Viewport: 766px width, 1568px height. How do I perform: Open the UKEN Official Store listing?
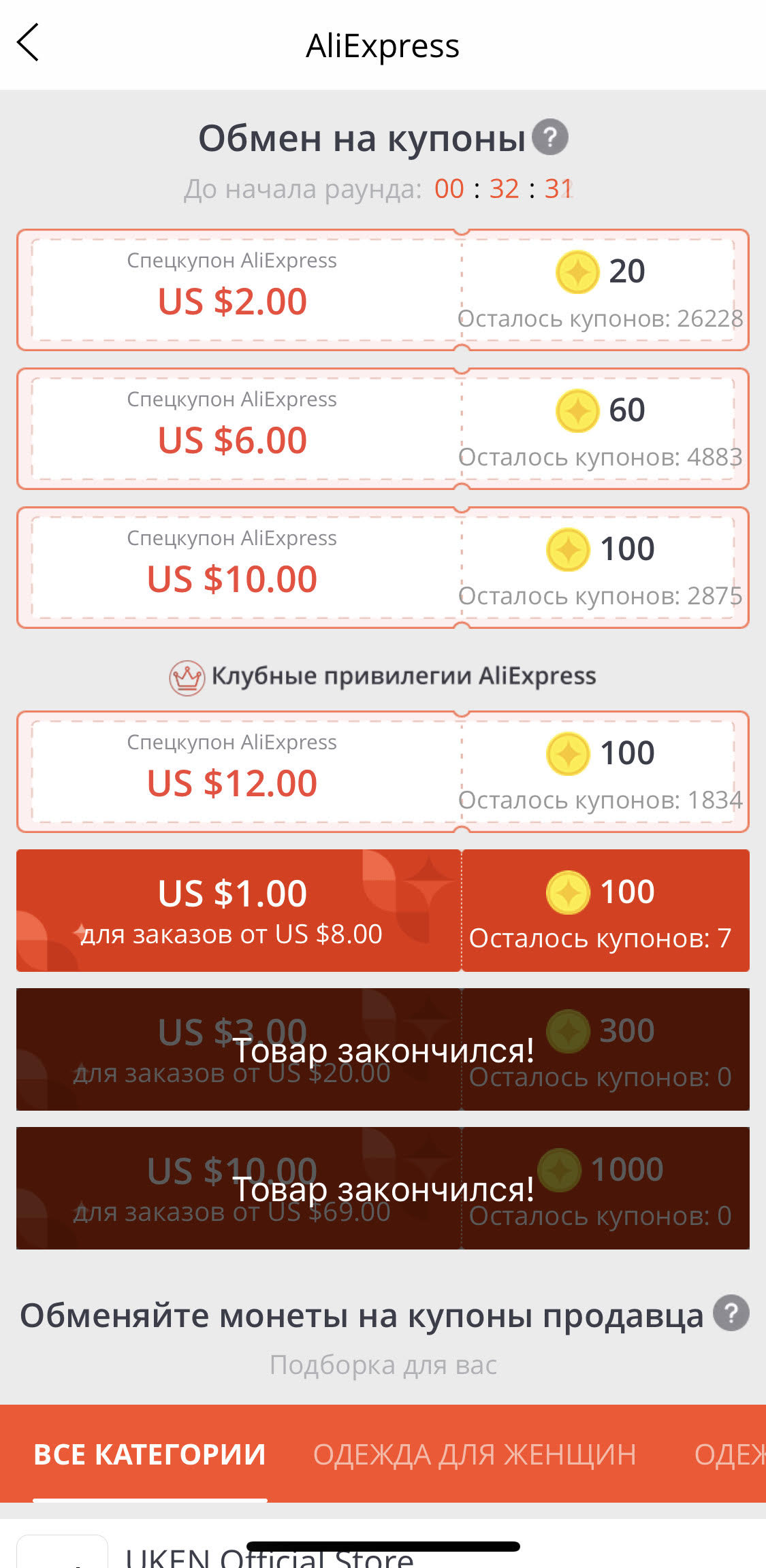pos(270,1556)
